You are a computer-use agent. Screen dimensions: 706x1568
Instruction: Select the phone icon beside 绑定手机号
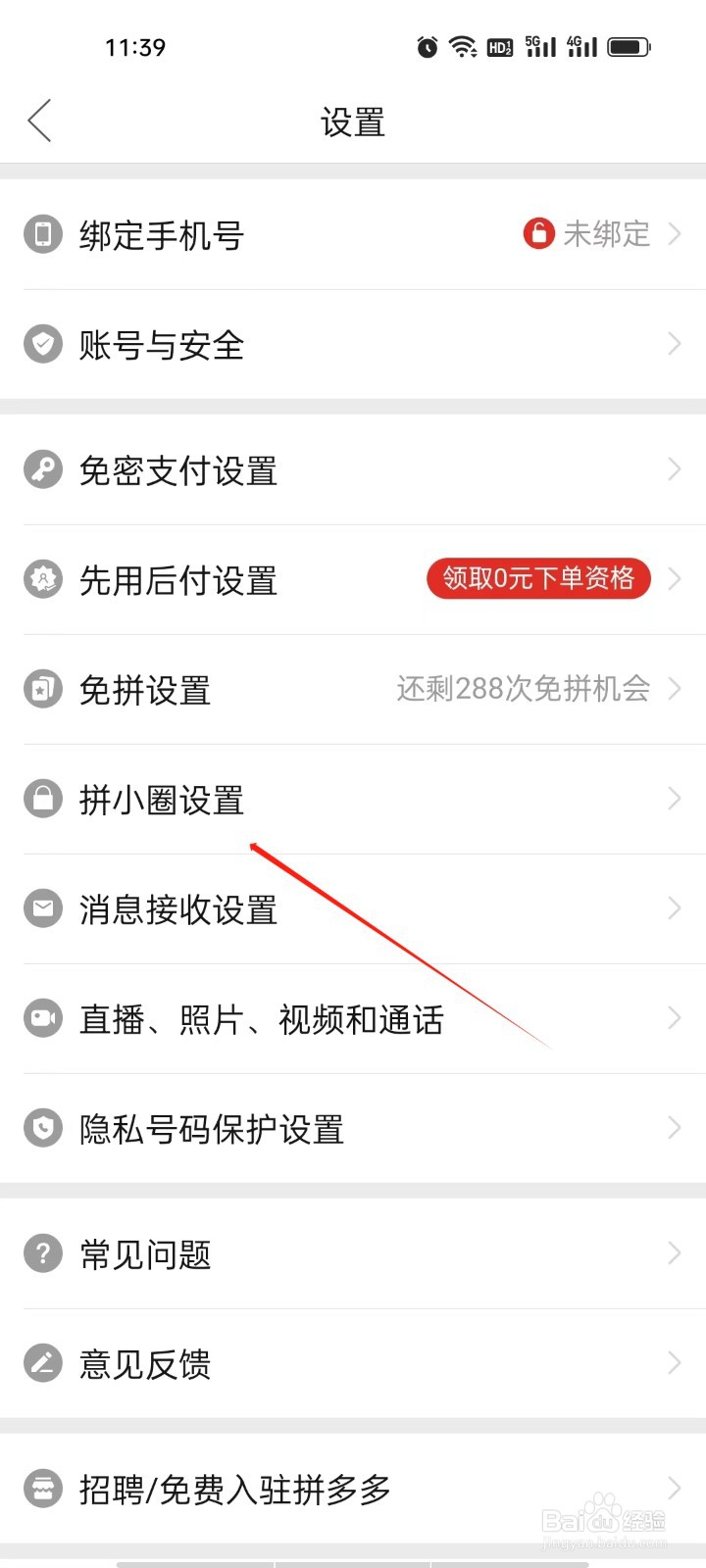42,234
